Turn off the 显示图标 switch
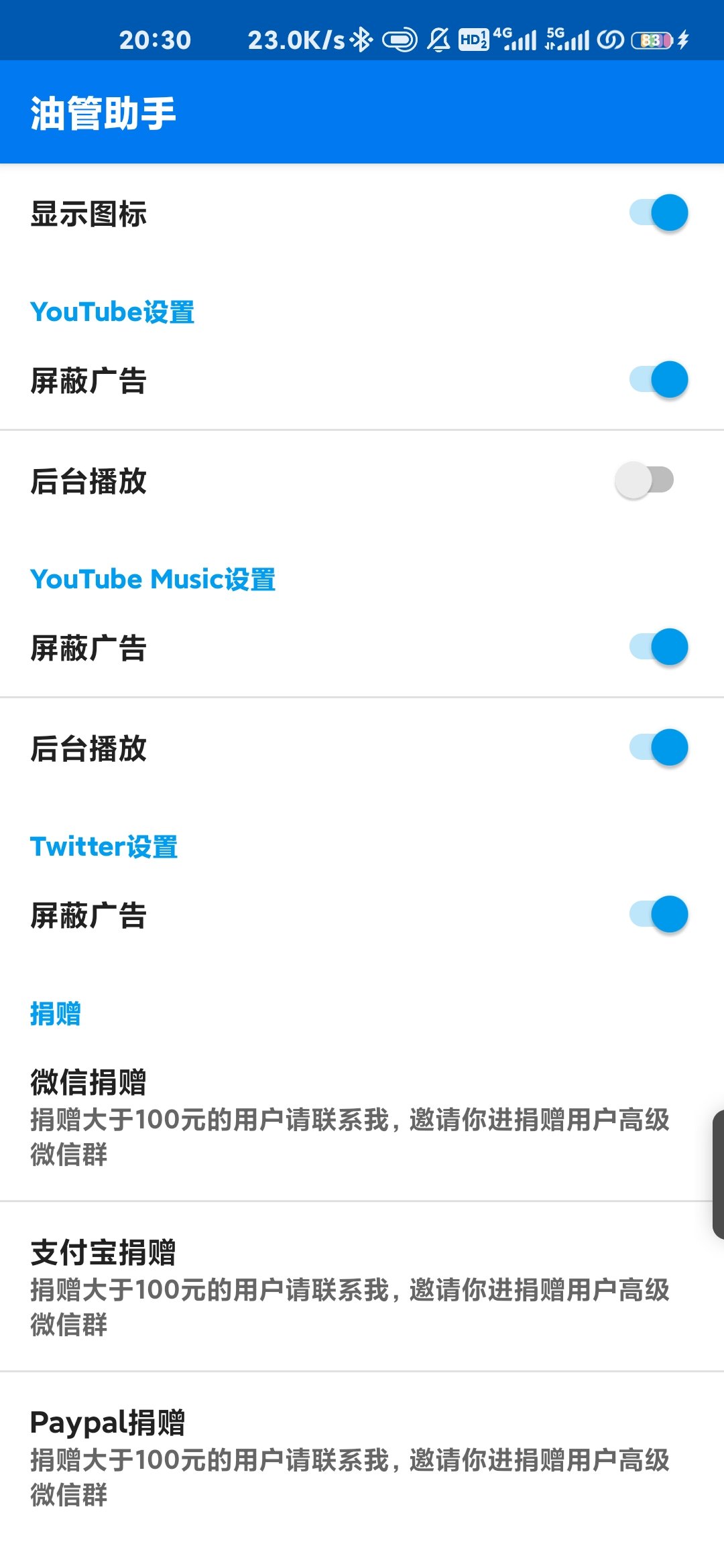This screenshot has height=1568, width=724. coord(658,213)
